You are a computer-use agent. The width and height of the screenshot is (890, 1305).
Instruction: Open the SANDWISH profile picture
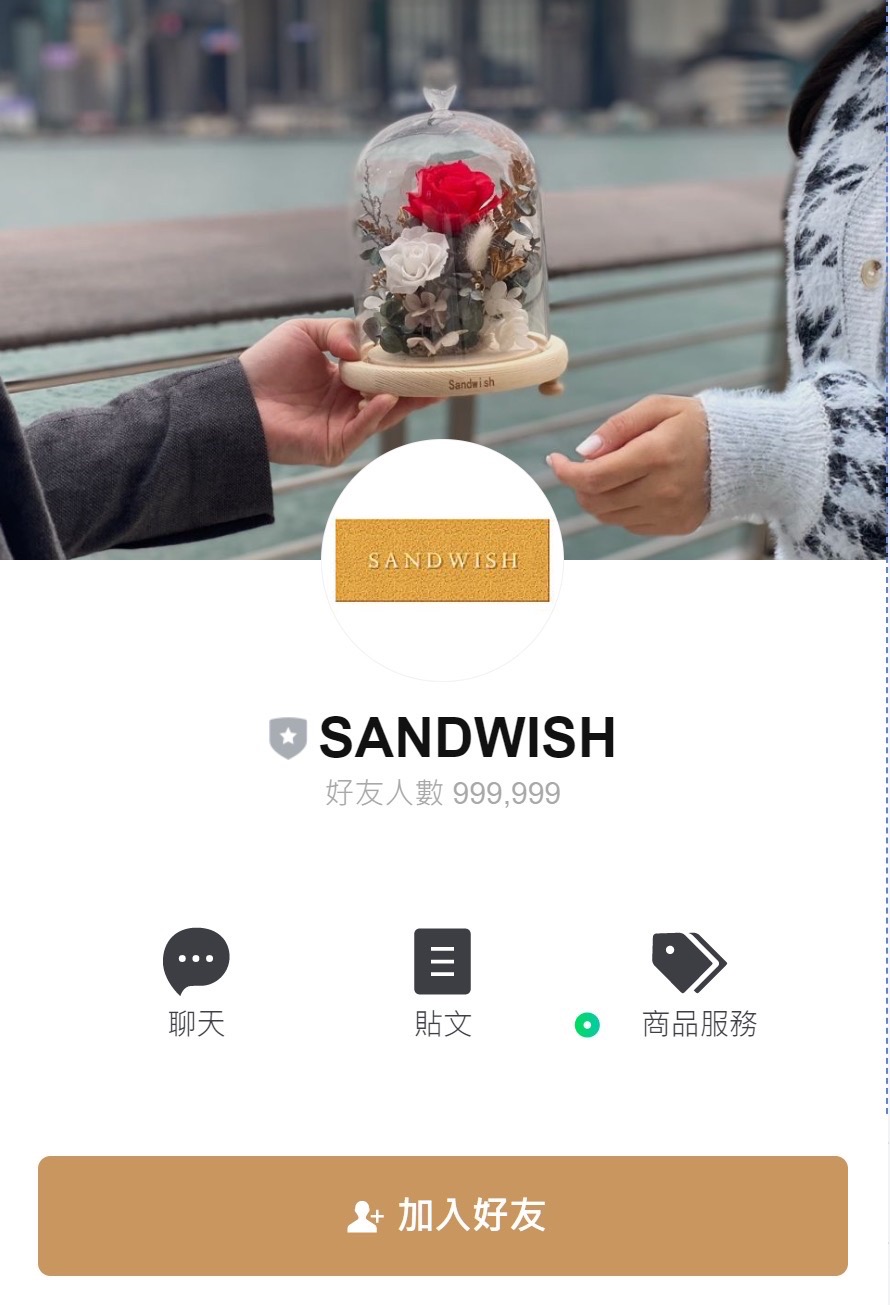pos(442,560)
